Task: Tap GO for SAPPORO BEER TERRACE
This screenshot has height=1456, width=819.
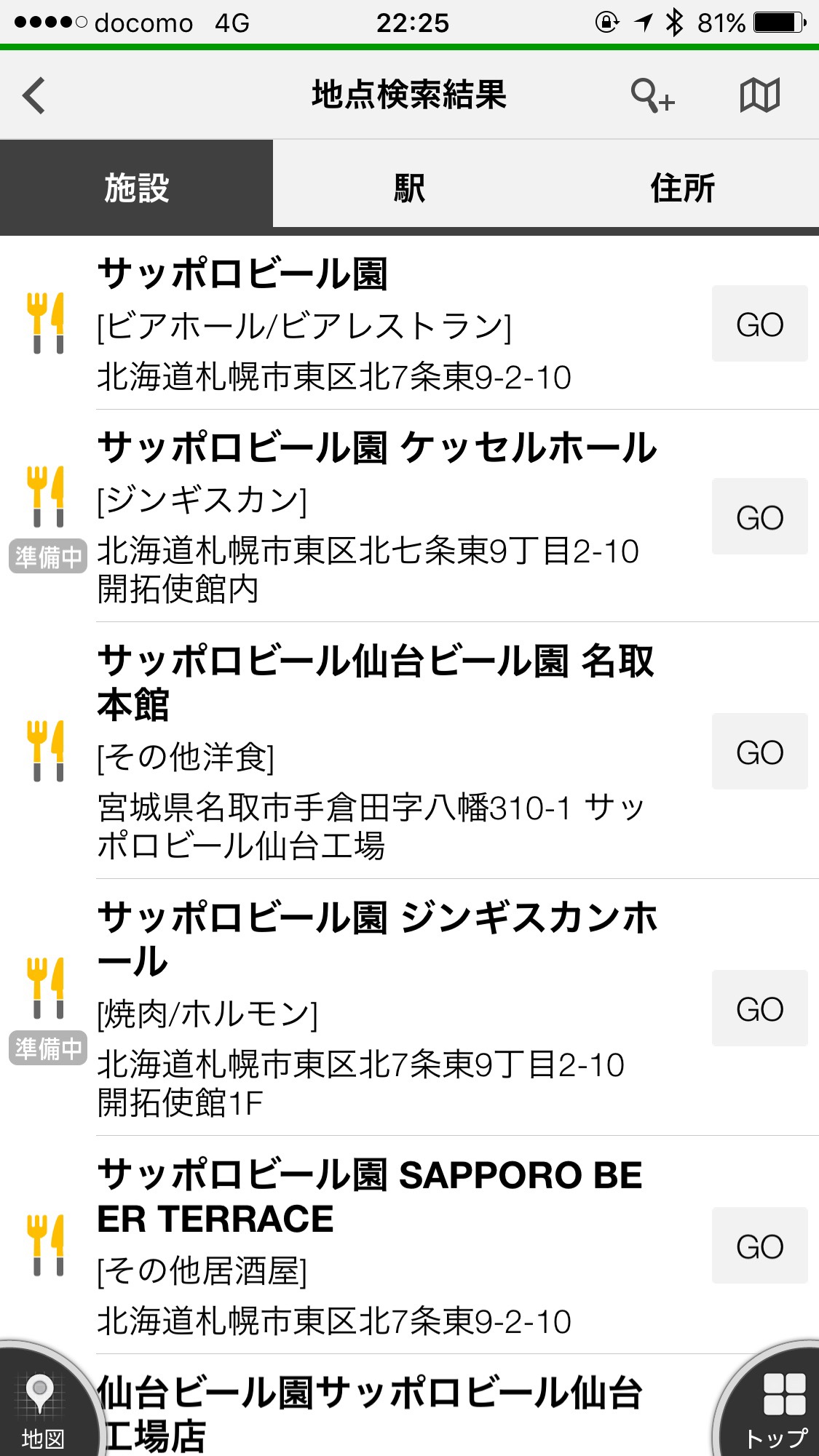Action: (x=759, y=1246)
